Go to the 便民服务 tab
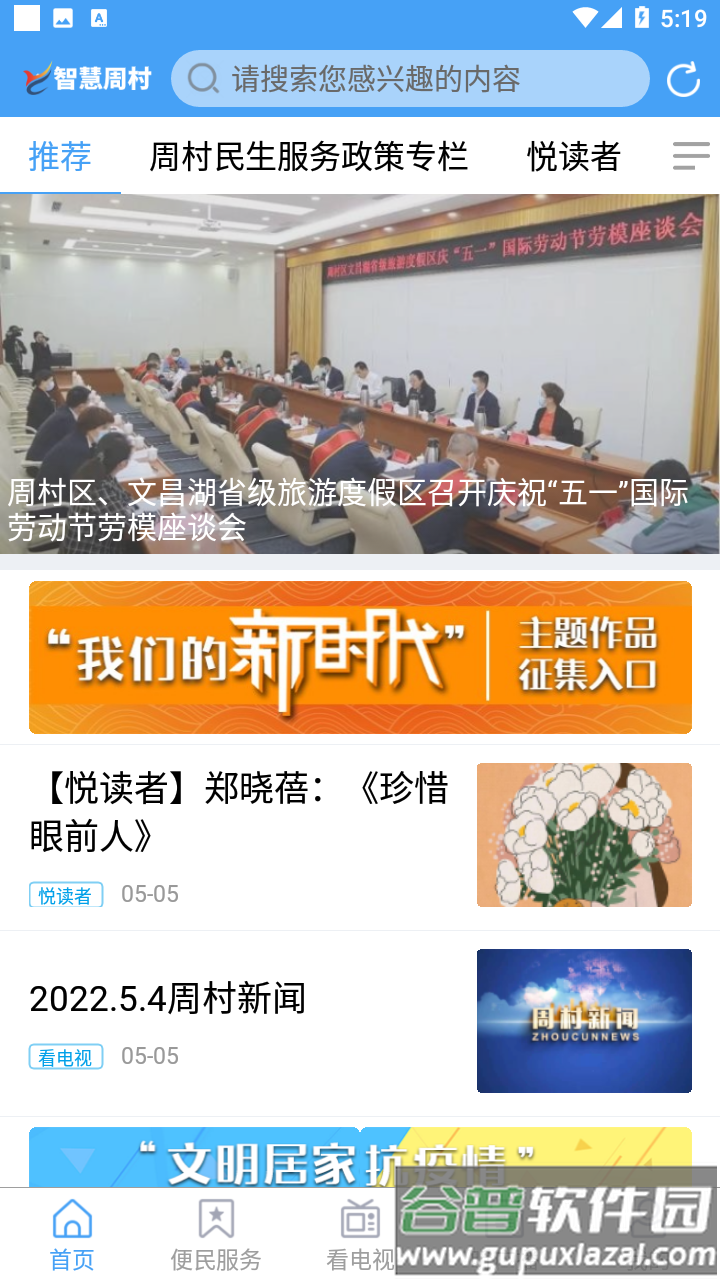Screen dimensions: 720x1280 pos(216,1236)
